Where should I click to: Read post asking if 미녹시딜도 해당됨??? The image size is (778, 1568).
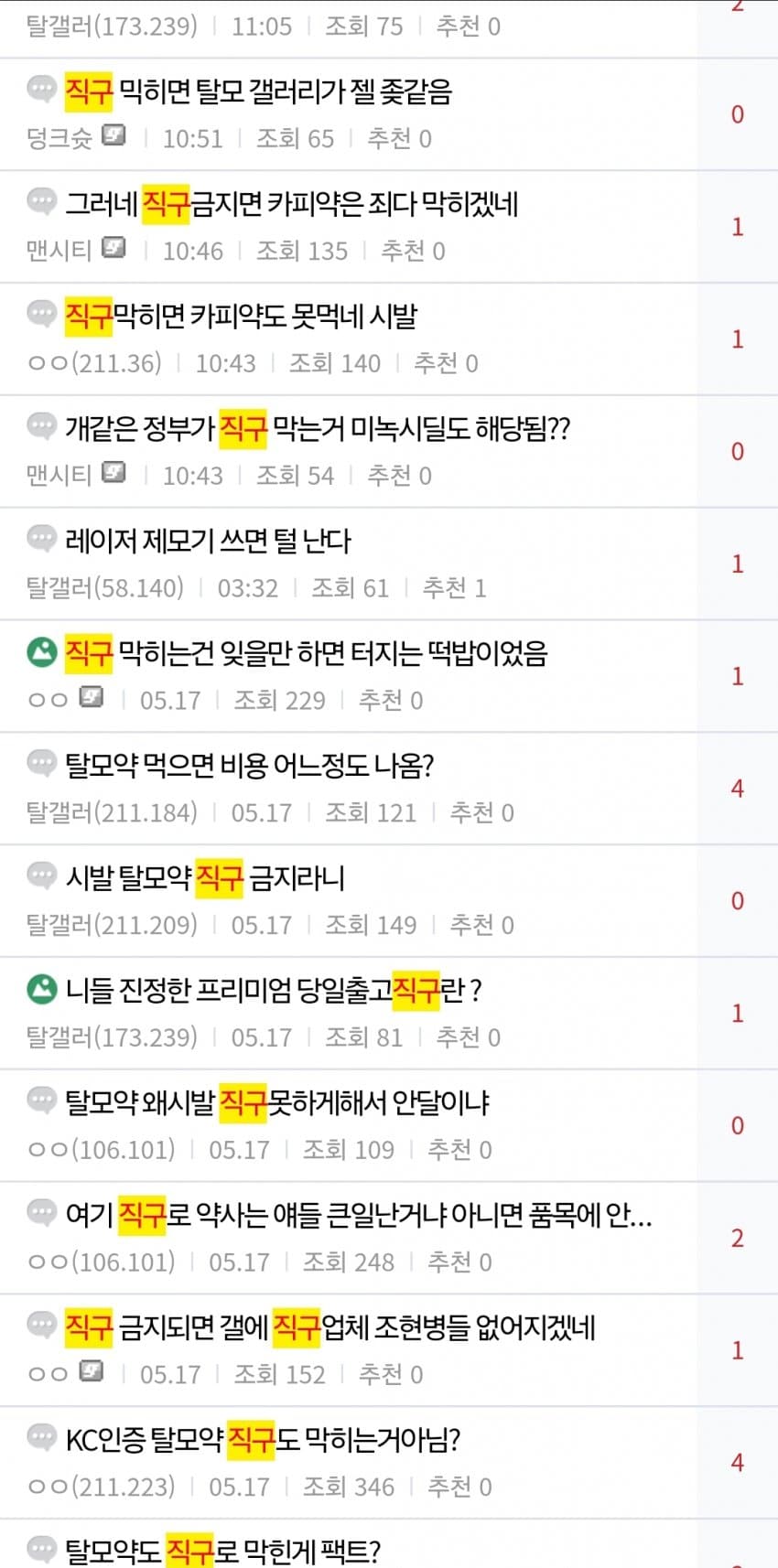point(317,428)
